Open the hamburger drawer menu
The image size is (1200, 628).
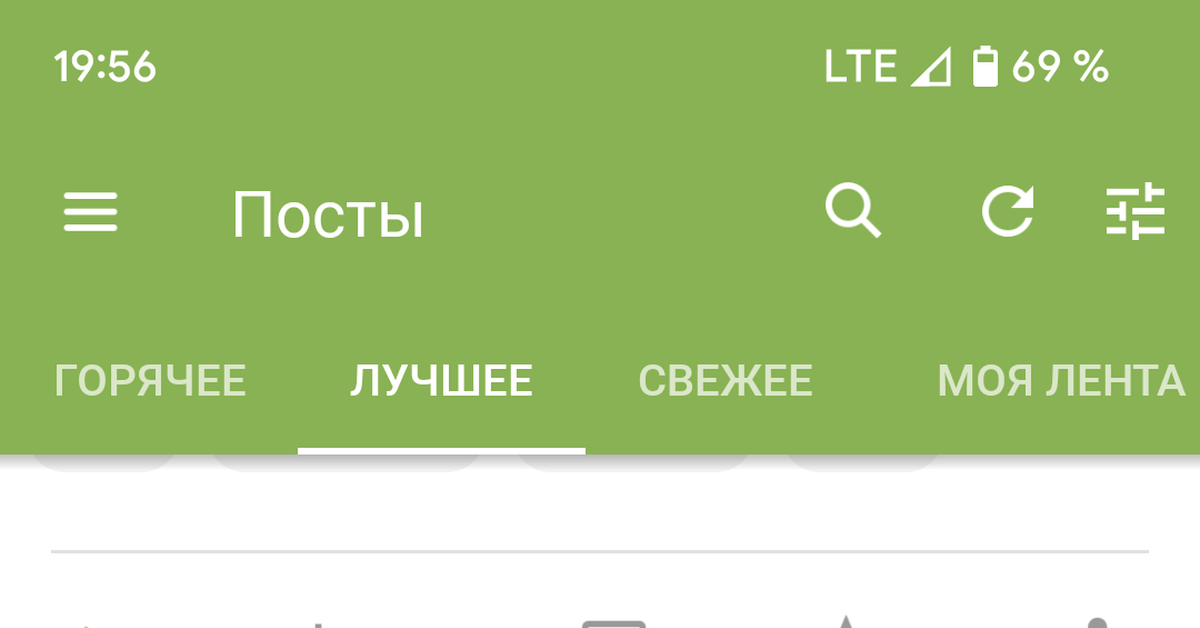91,212
